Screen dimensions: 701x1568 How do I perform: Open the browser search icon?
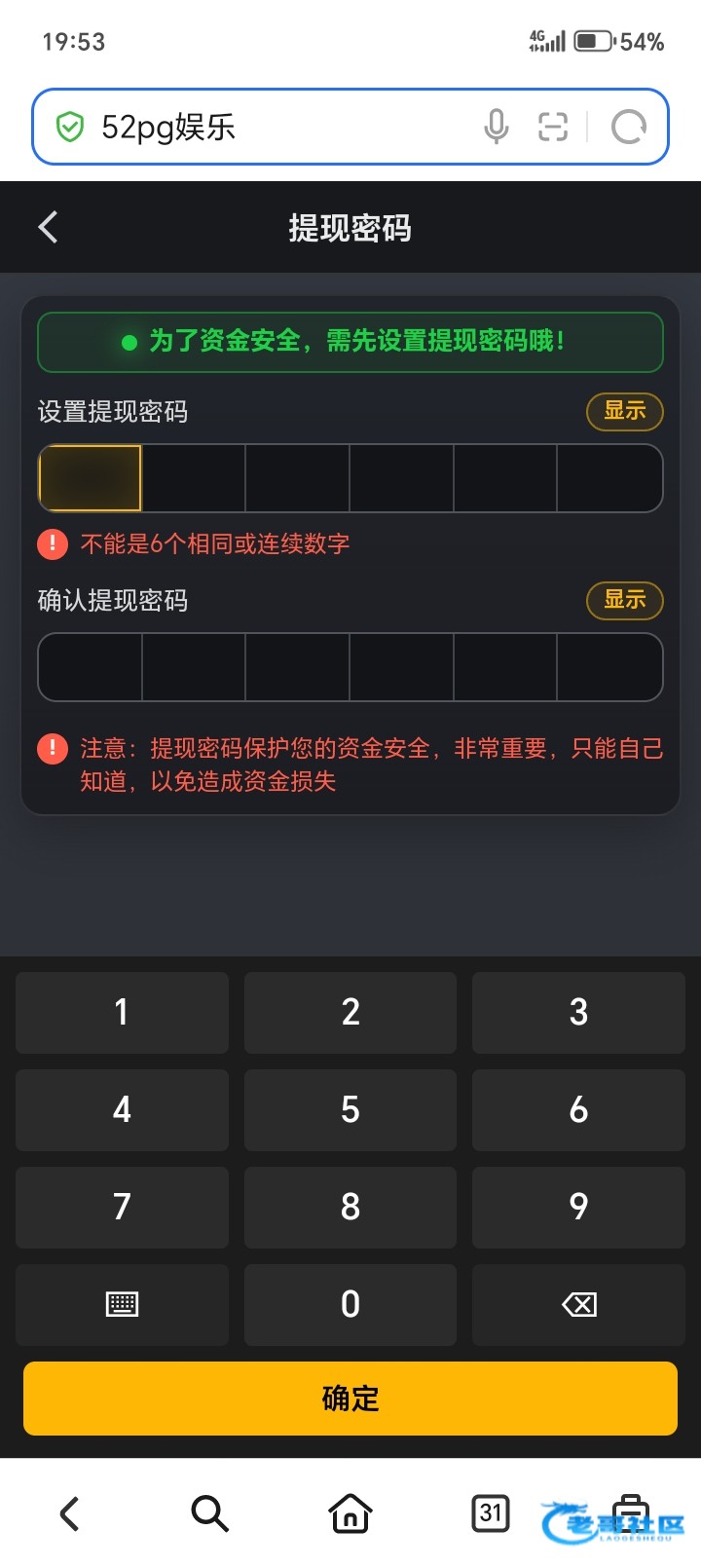point(209,1513)
